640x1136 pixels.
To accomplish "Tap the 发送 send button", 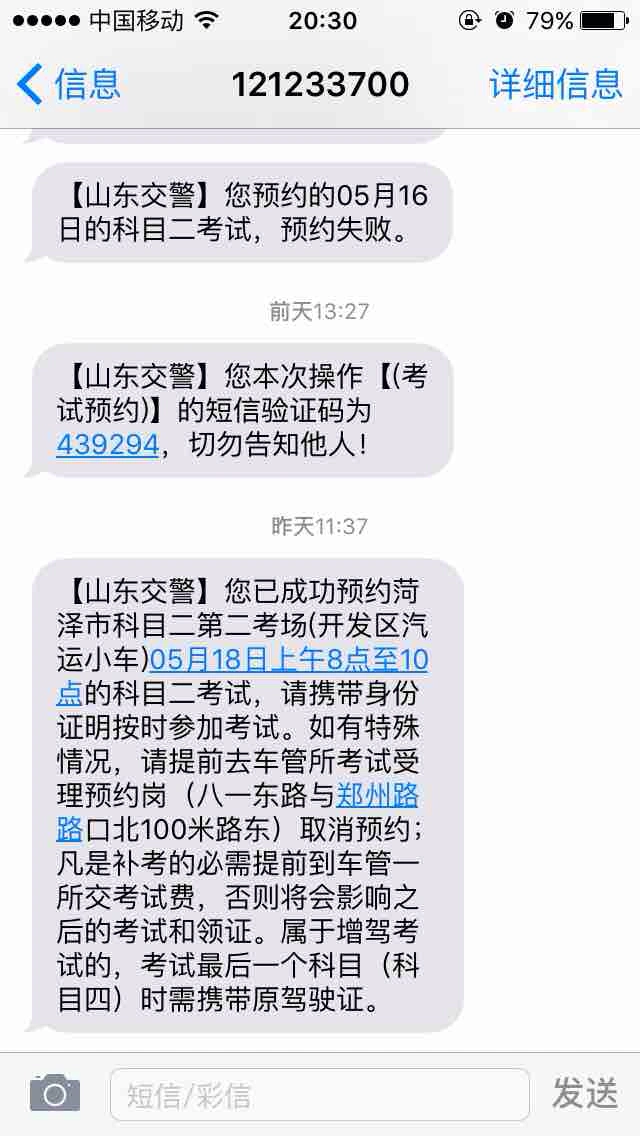I will point(585,1095).
